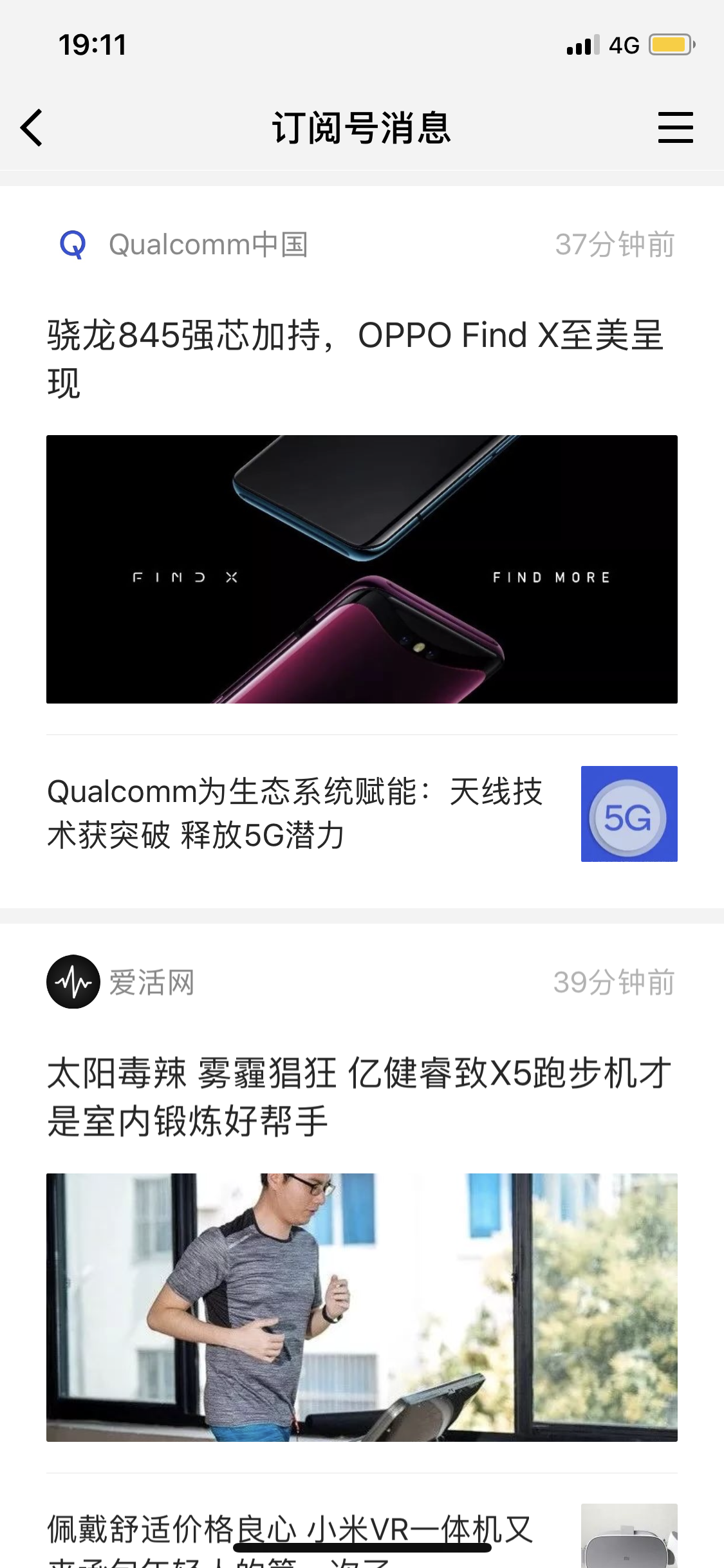Go back from 订阅号消息
The image size is (724, 1568).
coord(32,127)
